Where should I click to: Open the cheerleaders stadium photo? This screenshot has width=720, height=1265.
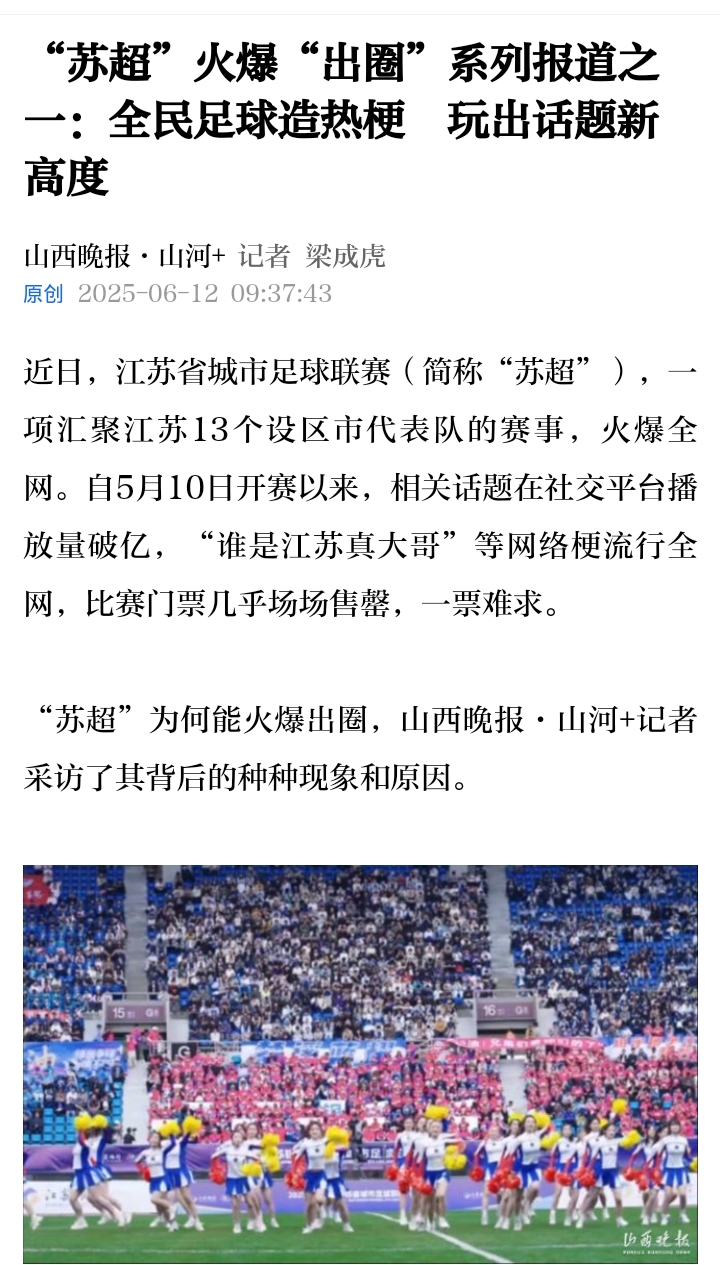pos(360,1062)
